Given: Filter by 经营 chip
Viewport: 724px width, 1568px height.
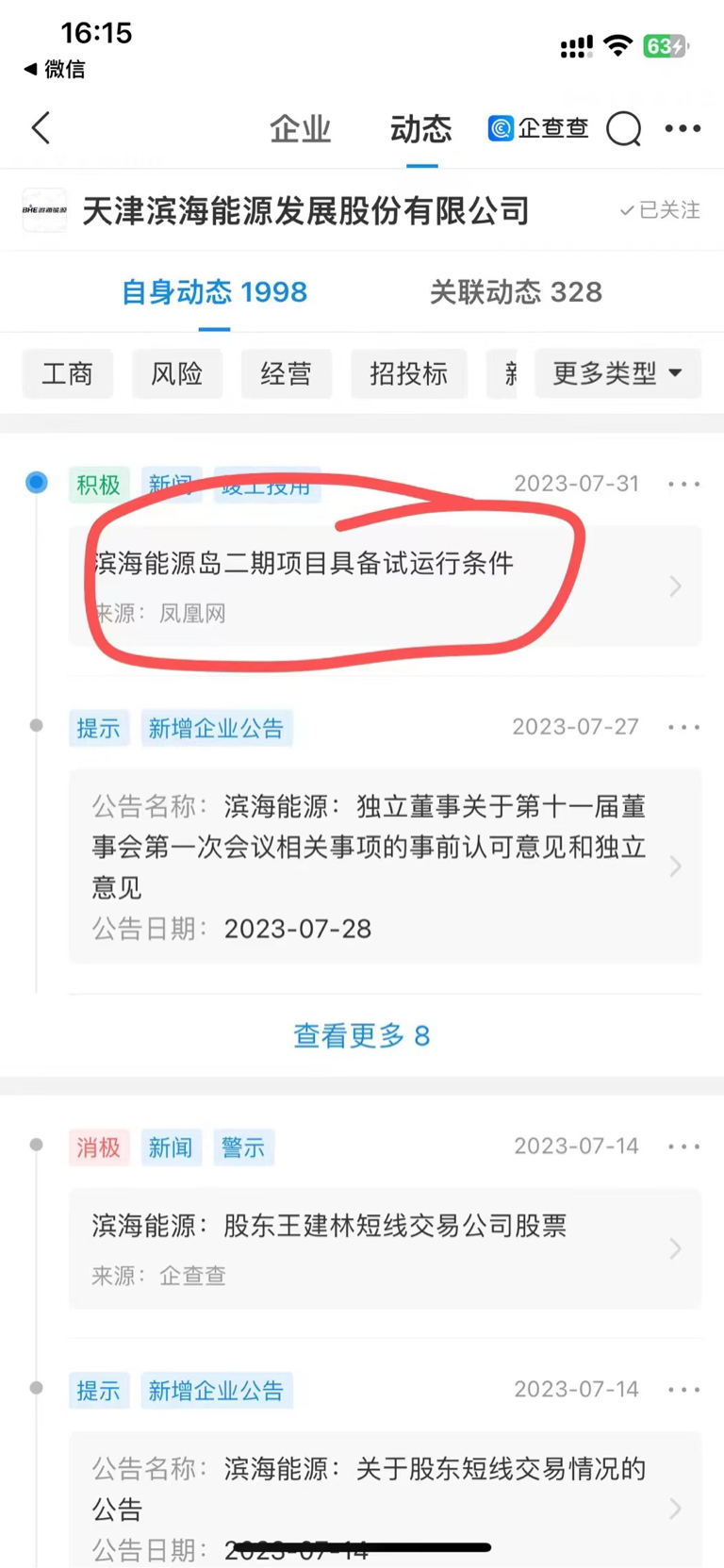Looking at the screenshot, I should [287, 373].
